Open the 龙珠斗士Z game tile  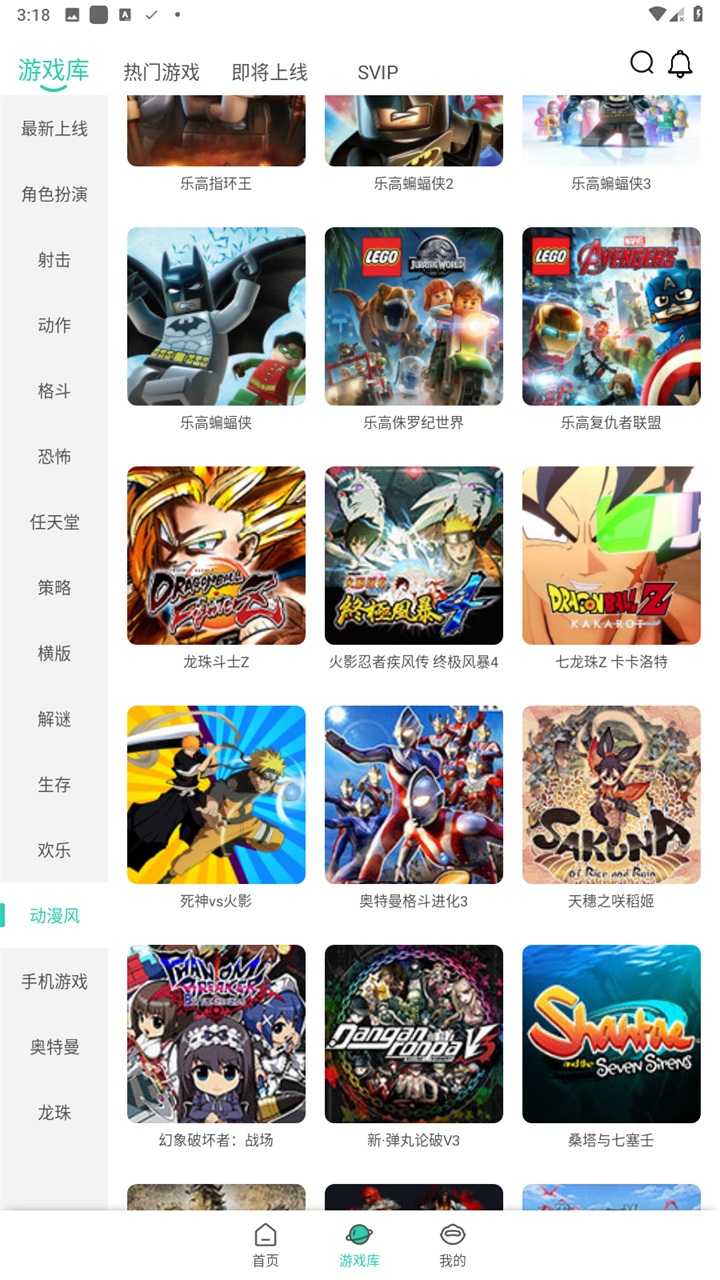click(x=216, y=555)
